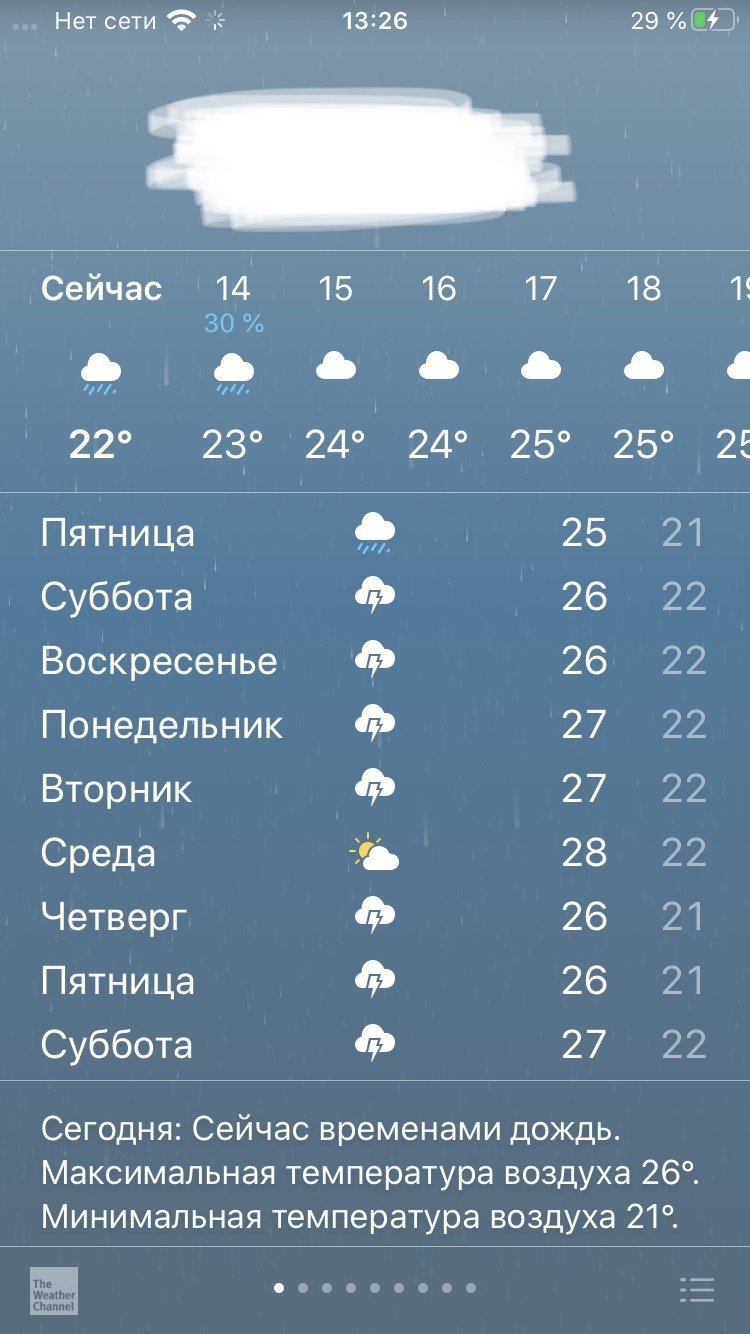Tap the page indicator dots
This screenshot has height=1334, width=750.
pos(375,1288)
